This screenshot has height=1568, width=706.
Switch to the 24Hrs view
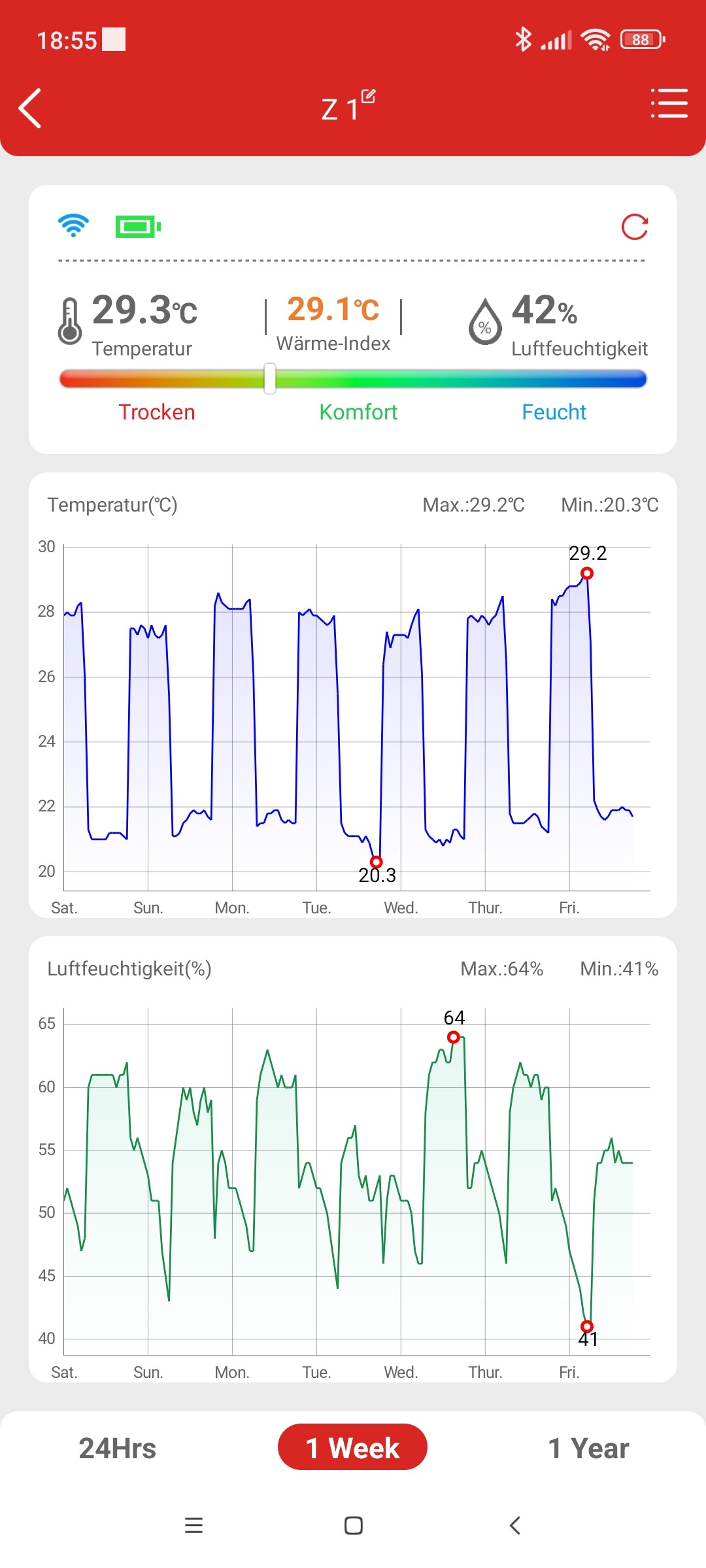tap(118, 1448)
